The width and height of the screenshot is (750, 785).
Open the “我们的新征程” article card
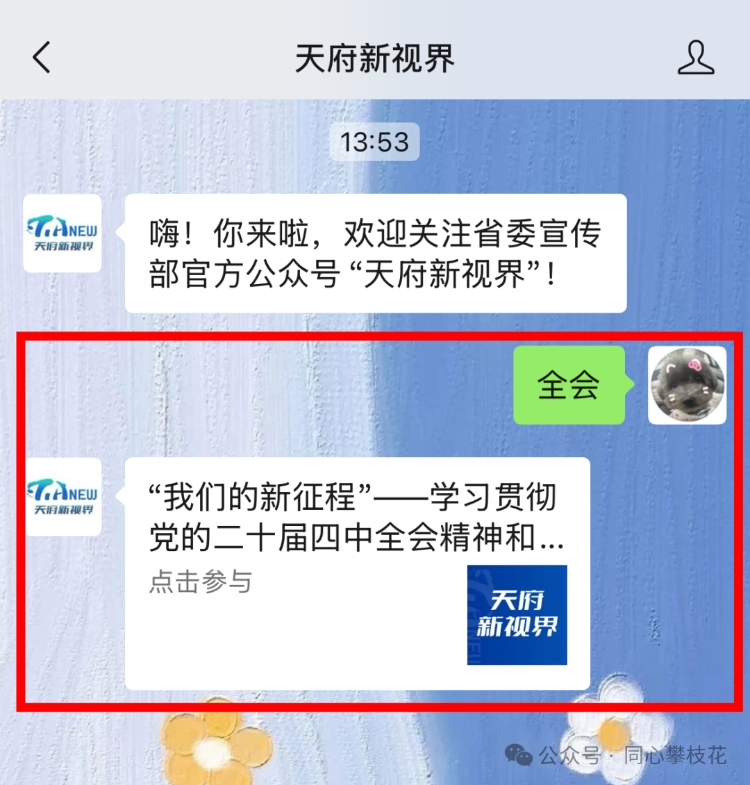[357, 573]
